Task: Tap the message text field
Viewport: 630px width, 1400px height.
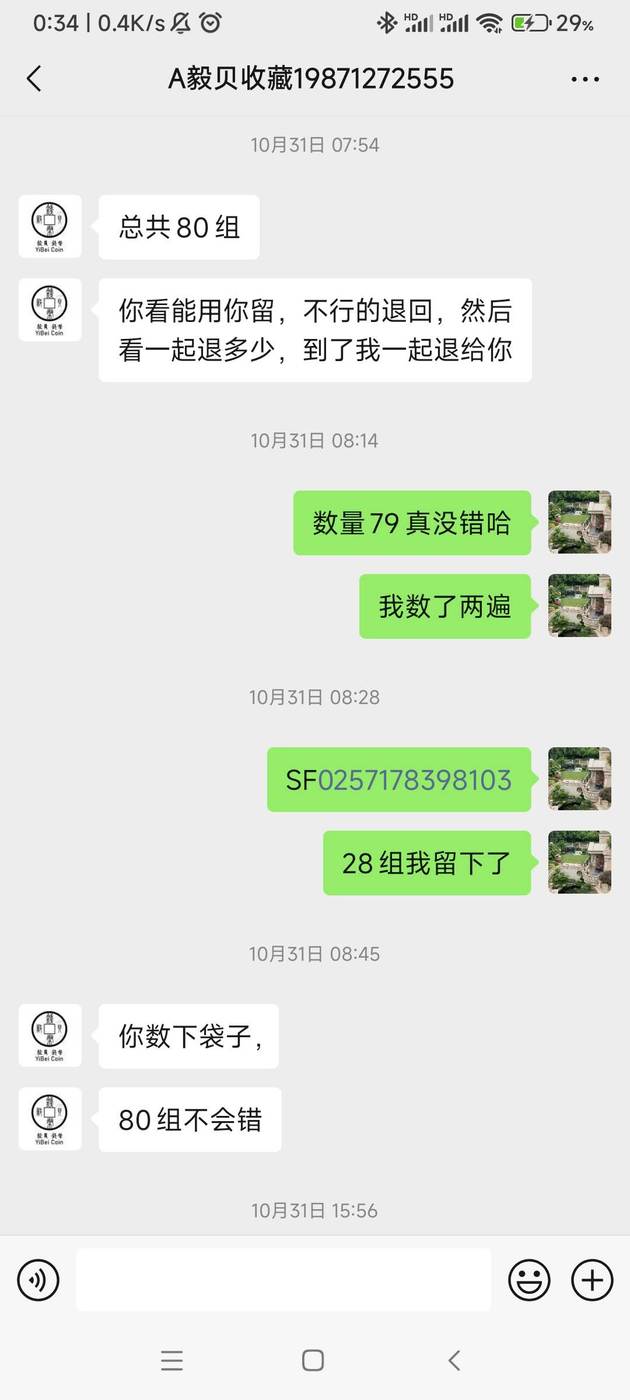Action: pyautogui.click(x=283, y=1280)
